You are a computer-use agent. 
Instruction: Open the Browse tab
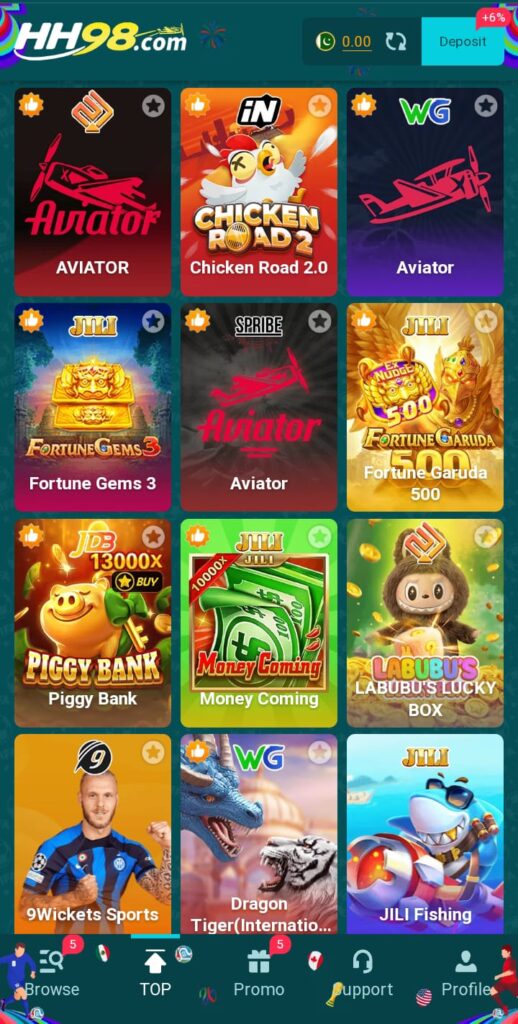(51, 974)
